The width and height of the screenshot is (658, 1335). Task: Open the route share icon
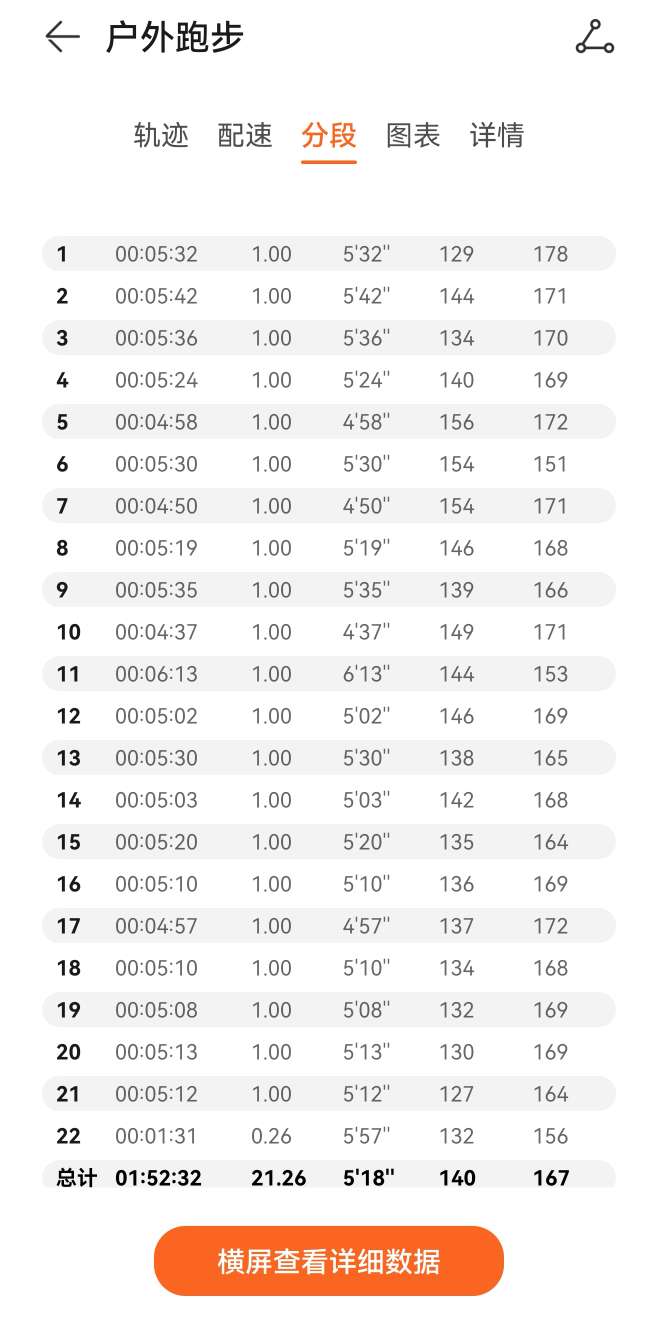[x=594, y=37]
